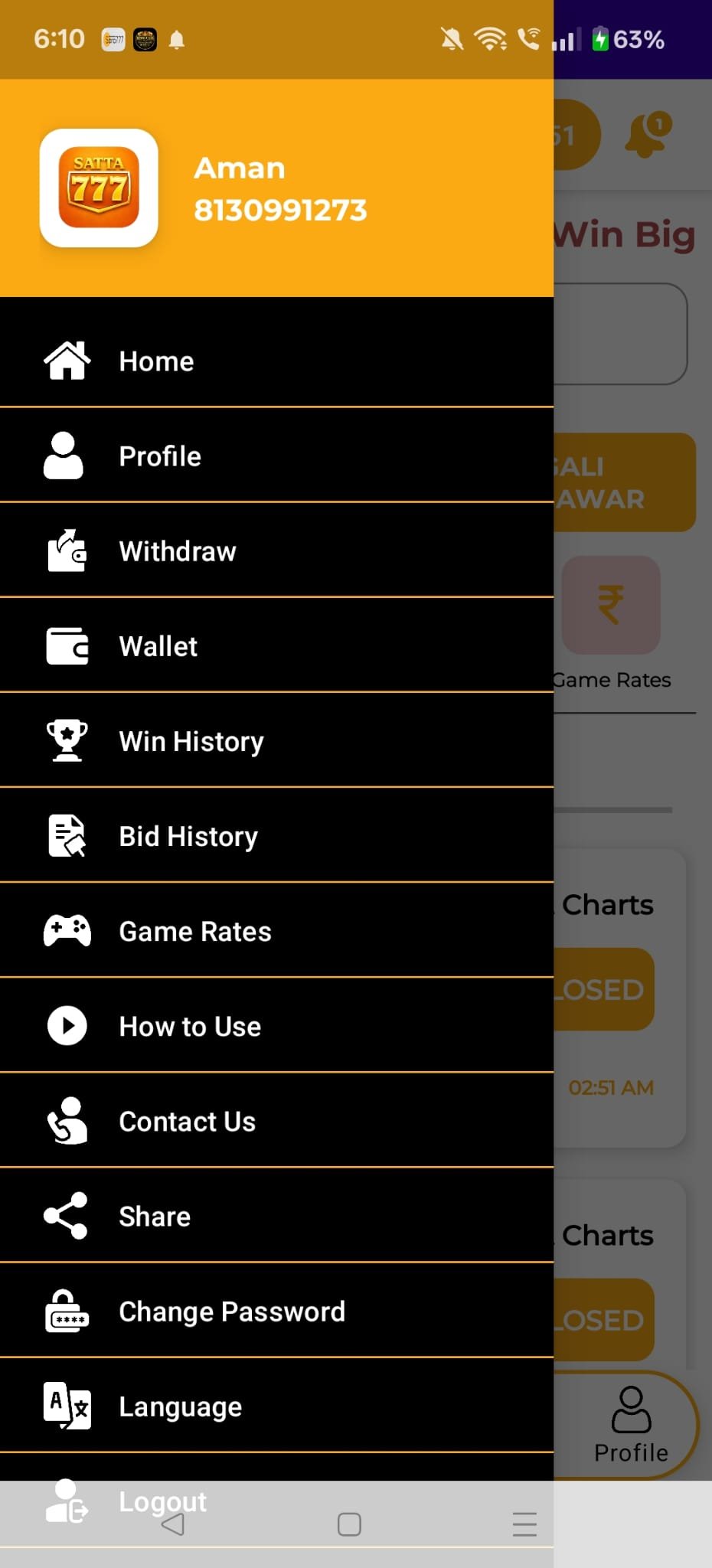Go to Home from the drawer
The height and width of the screenshot is (1568, 712).
(156, 361)
